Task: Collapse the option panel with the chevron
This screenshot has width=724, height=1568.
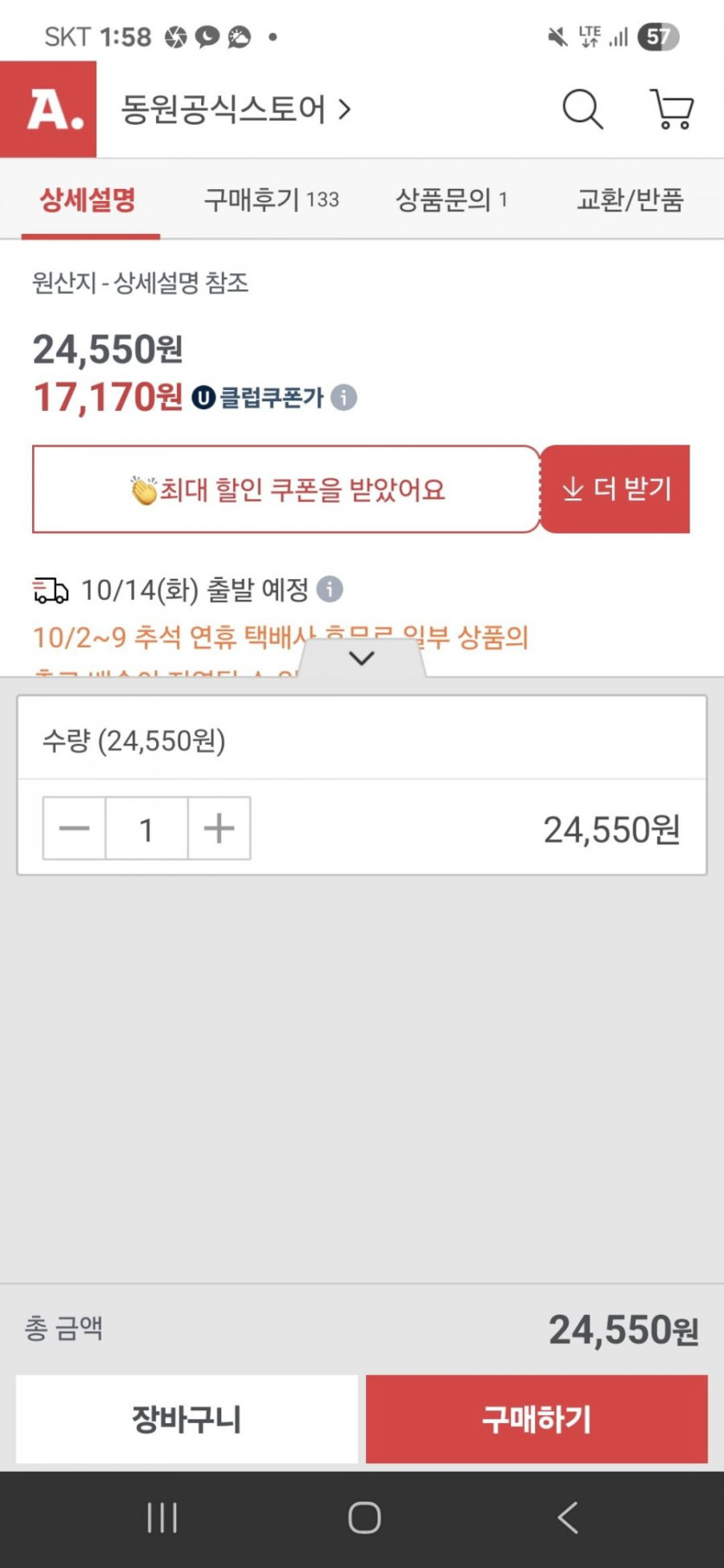Action: tap(362, 658)
